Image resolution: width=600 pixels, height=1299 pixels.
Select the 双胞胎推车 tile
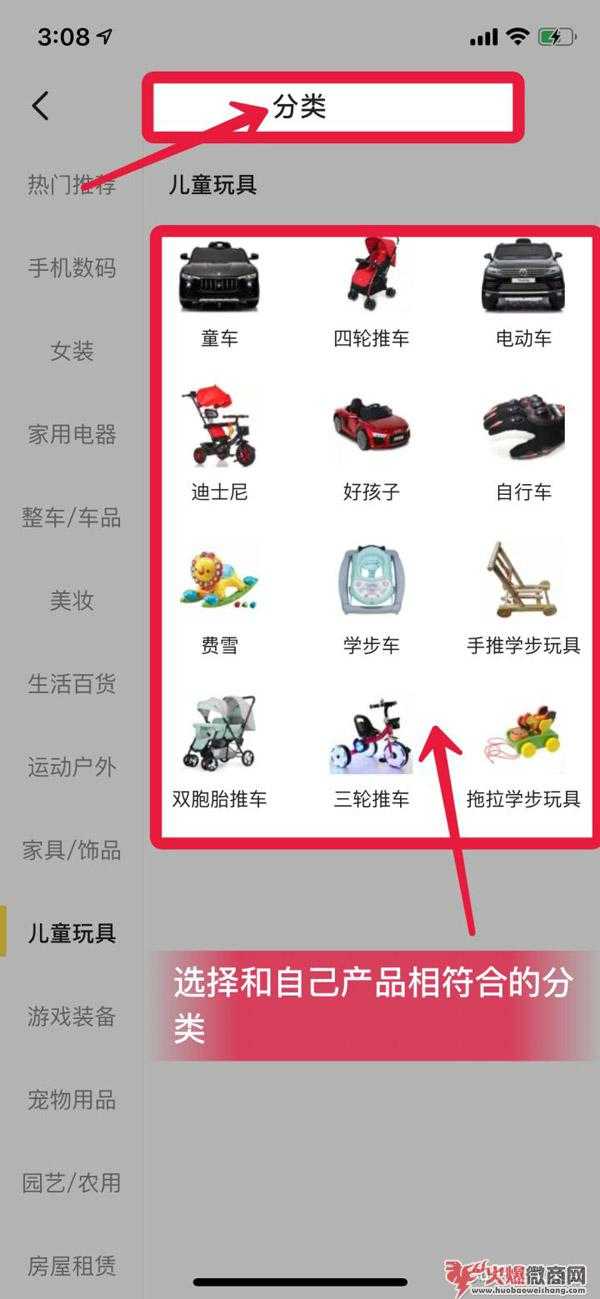coord(219,752)
